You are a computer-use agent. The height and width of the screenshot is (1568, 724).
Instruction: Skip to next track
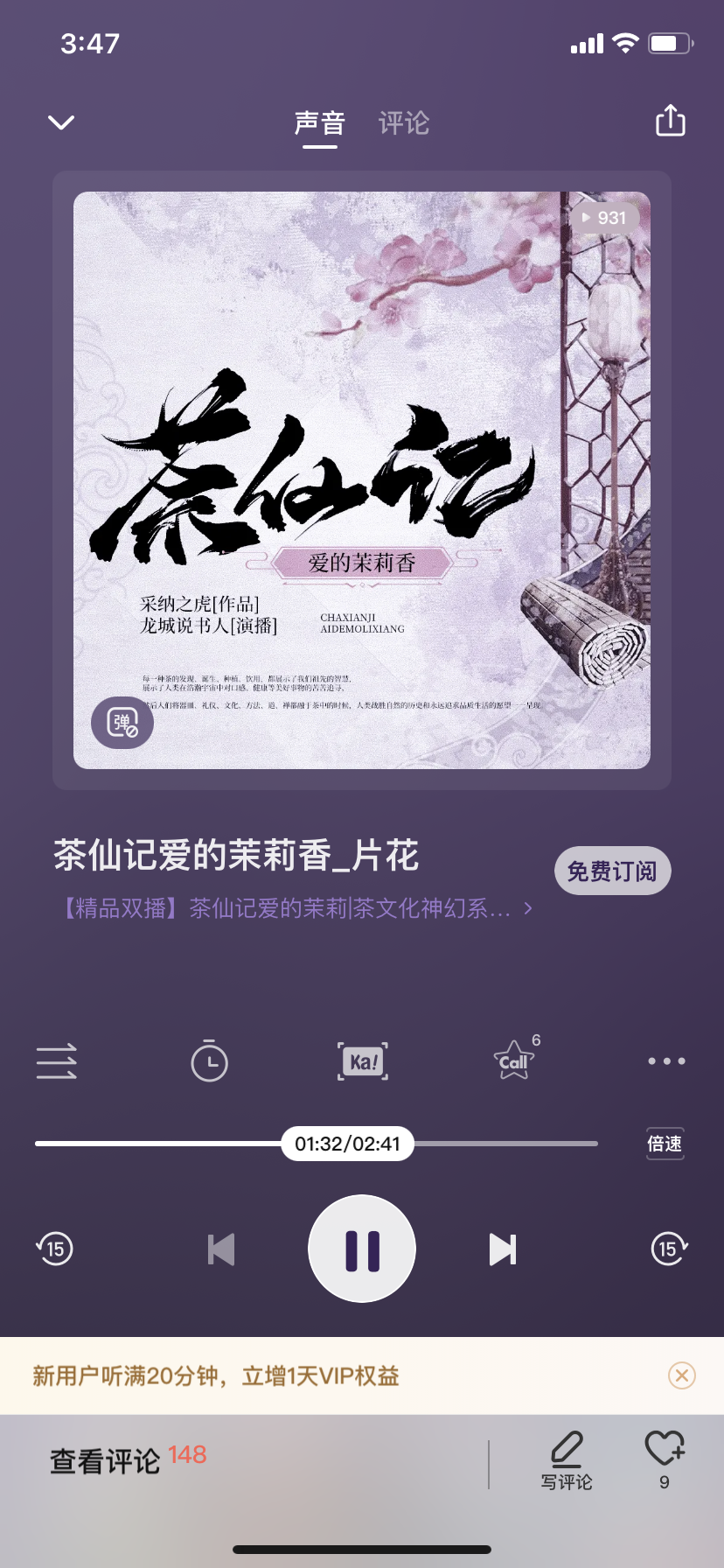pos(503,1249)
